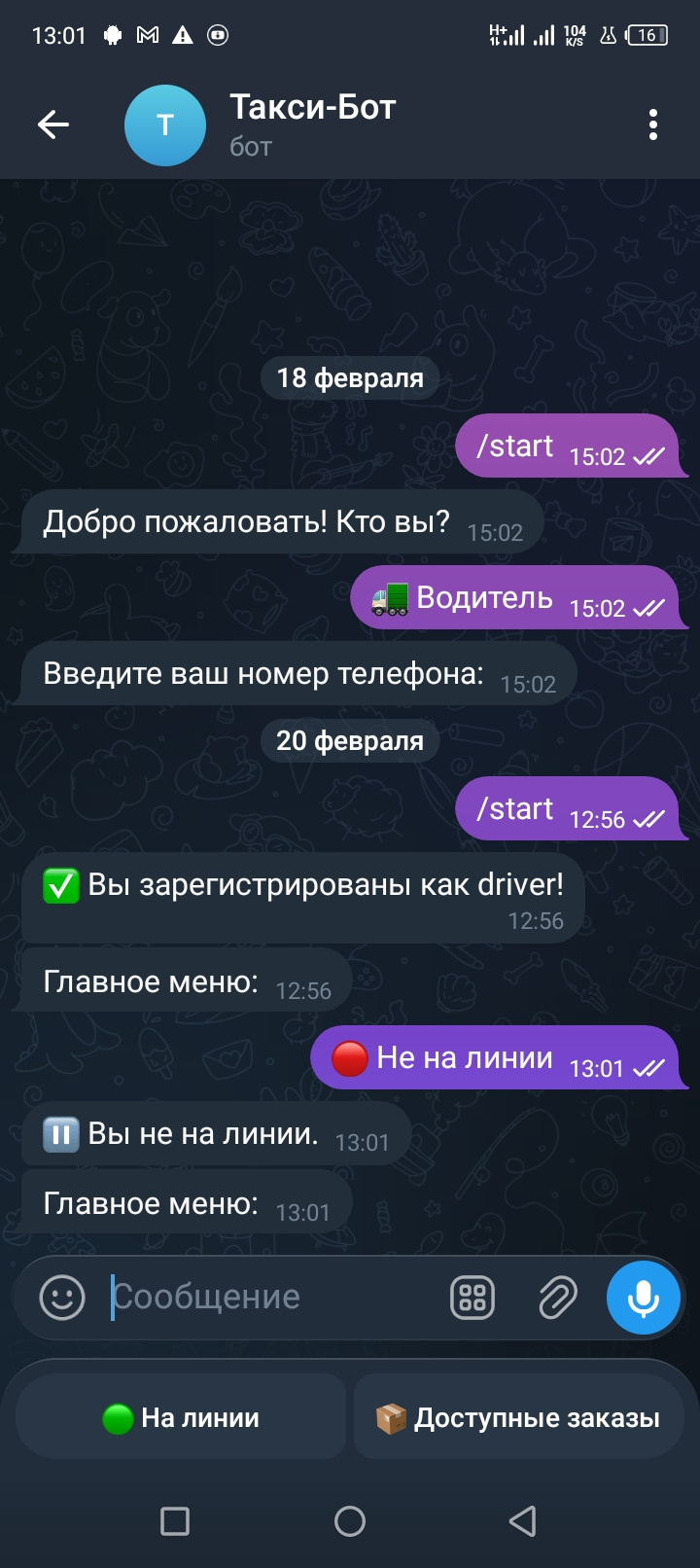Focus the Сообщение text field
700x1568 pixels.
pos(262,1298)
